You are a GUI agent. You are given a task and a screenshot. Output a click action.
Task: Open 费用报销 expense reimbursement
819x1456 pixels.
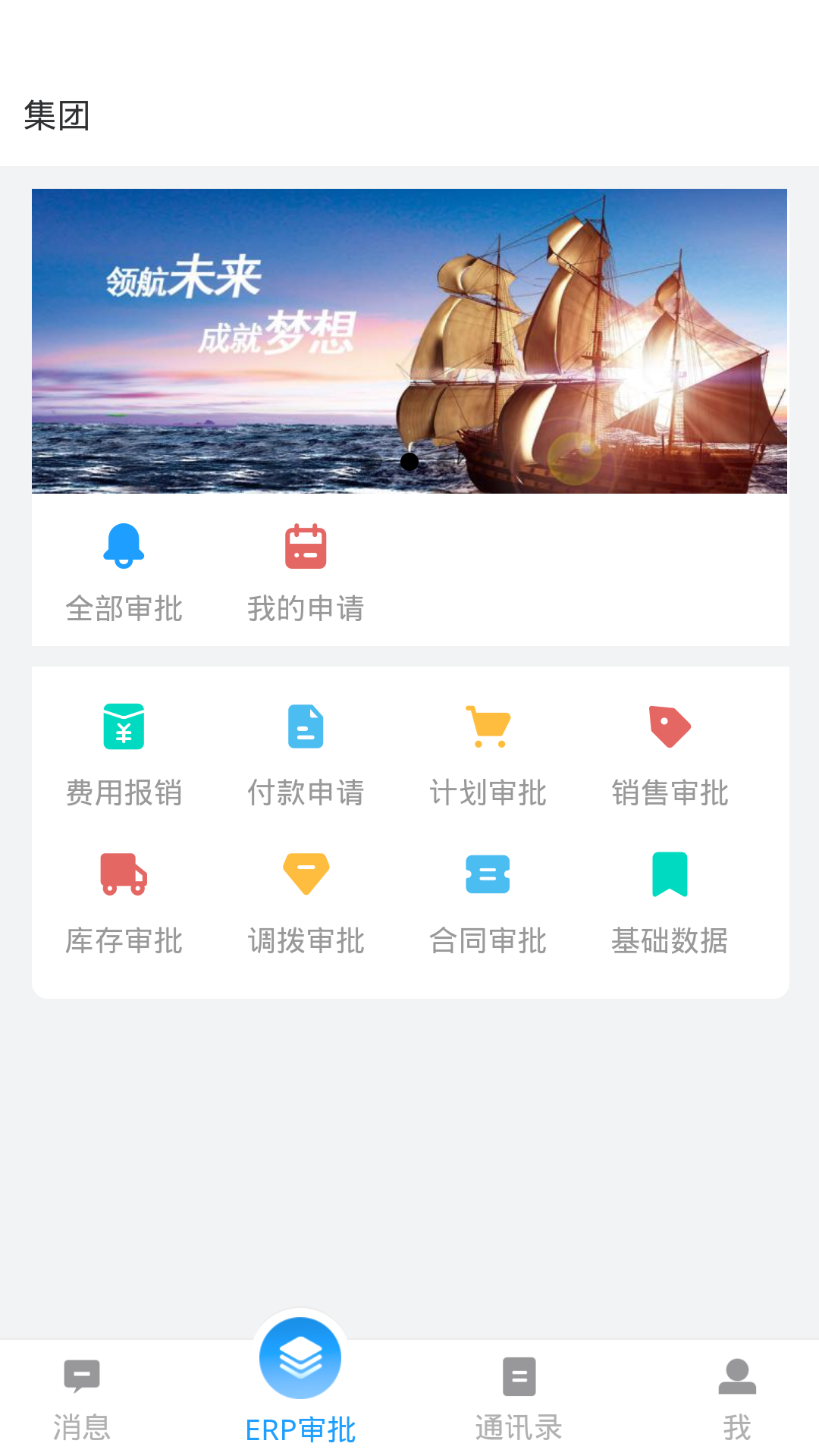pyautogui.click(x=124, y=755)
